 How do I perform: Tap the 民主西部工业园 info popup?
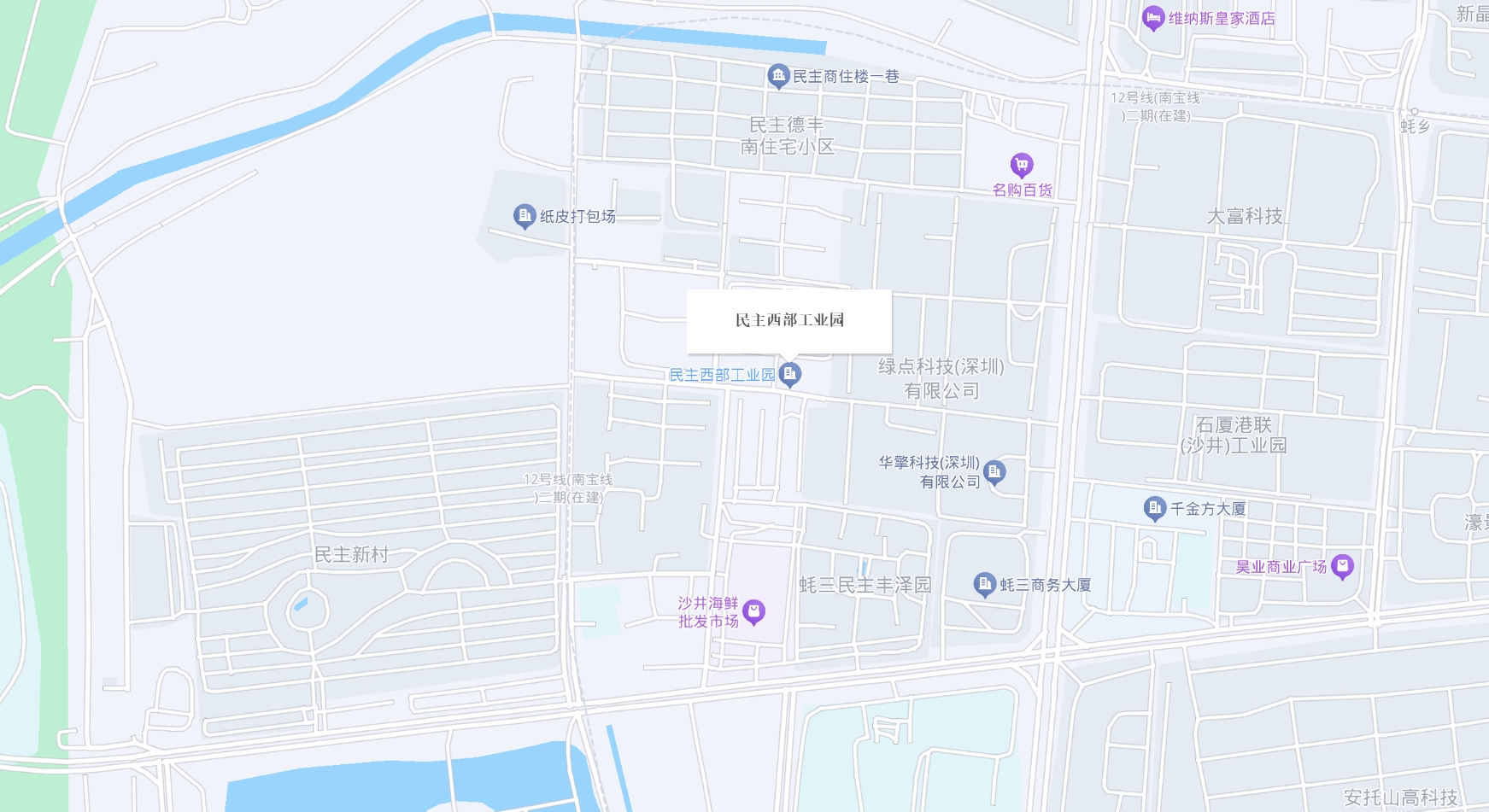(788, 320)
